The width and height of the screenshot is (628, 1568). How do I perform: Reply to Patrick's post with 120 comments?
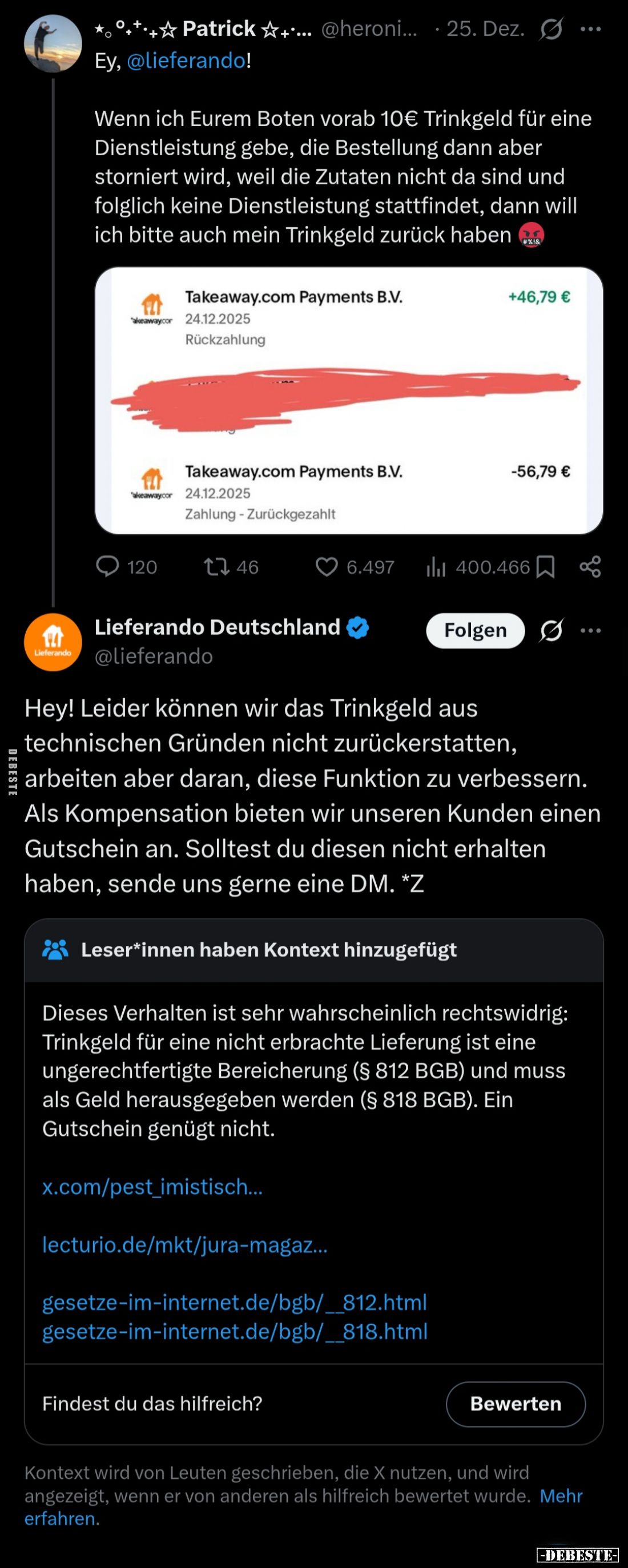[x=108, y=567]
